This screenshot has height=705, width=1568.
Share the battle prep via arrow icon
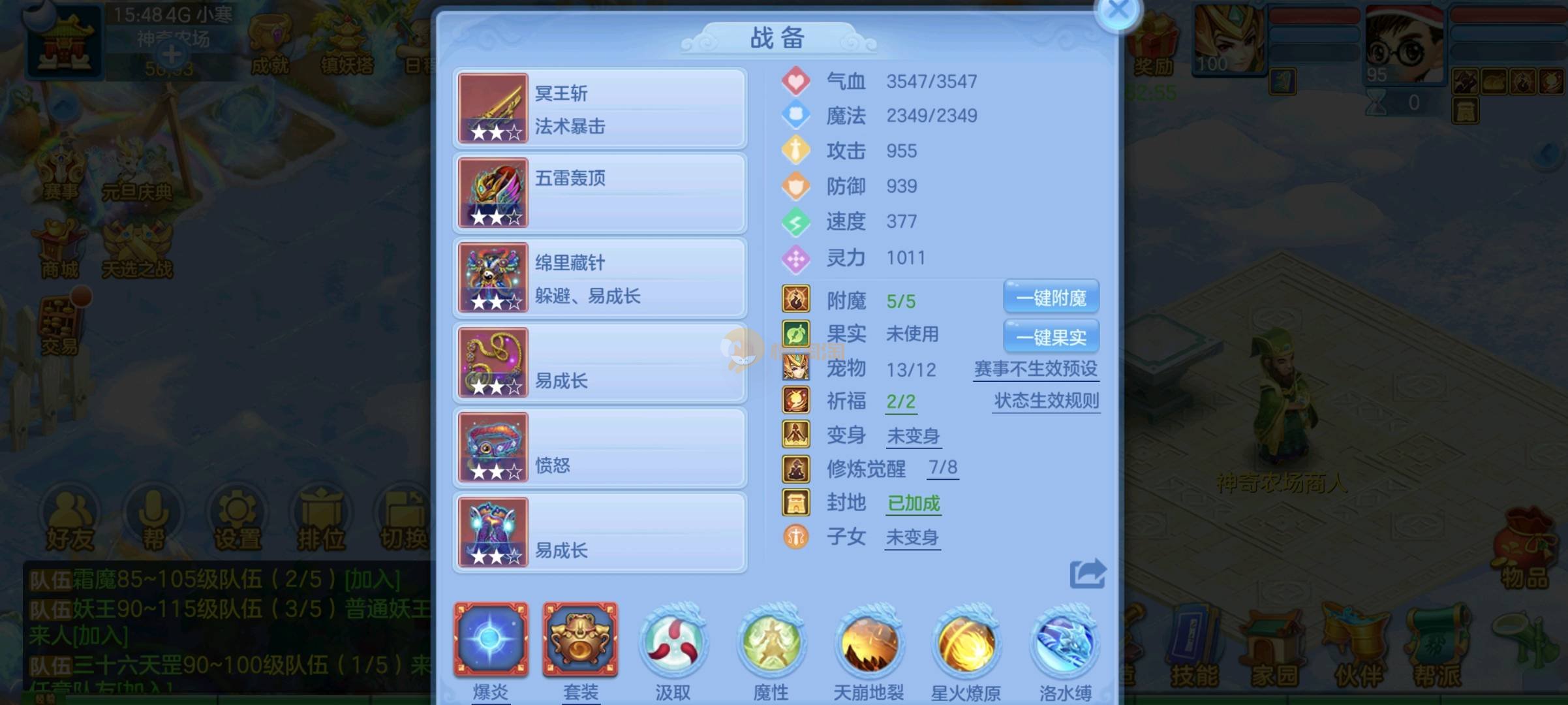pyautogui.click(x=1087, y=574)
